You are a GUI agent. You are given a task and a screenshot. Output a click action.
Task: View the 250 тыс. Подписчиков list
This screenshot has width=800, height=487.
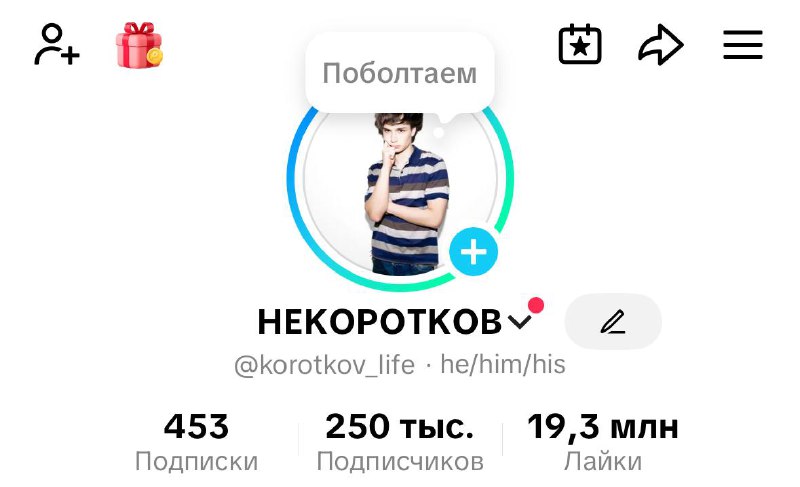pyautogui.click(x=399, y=442)
